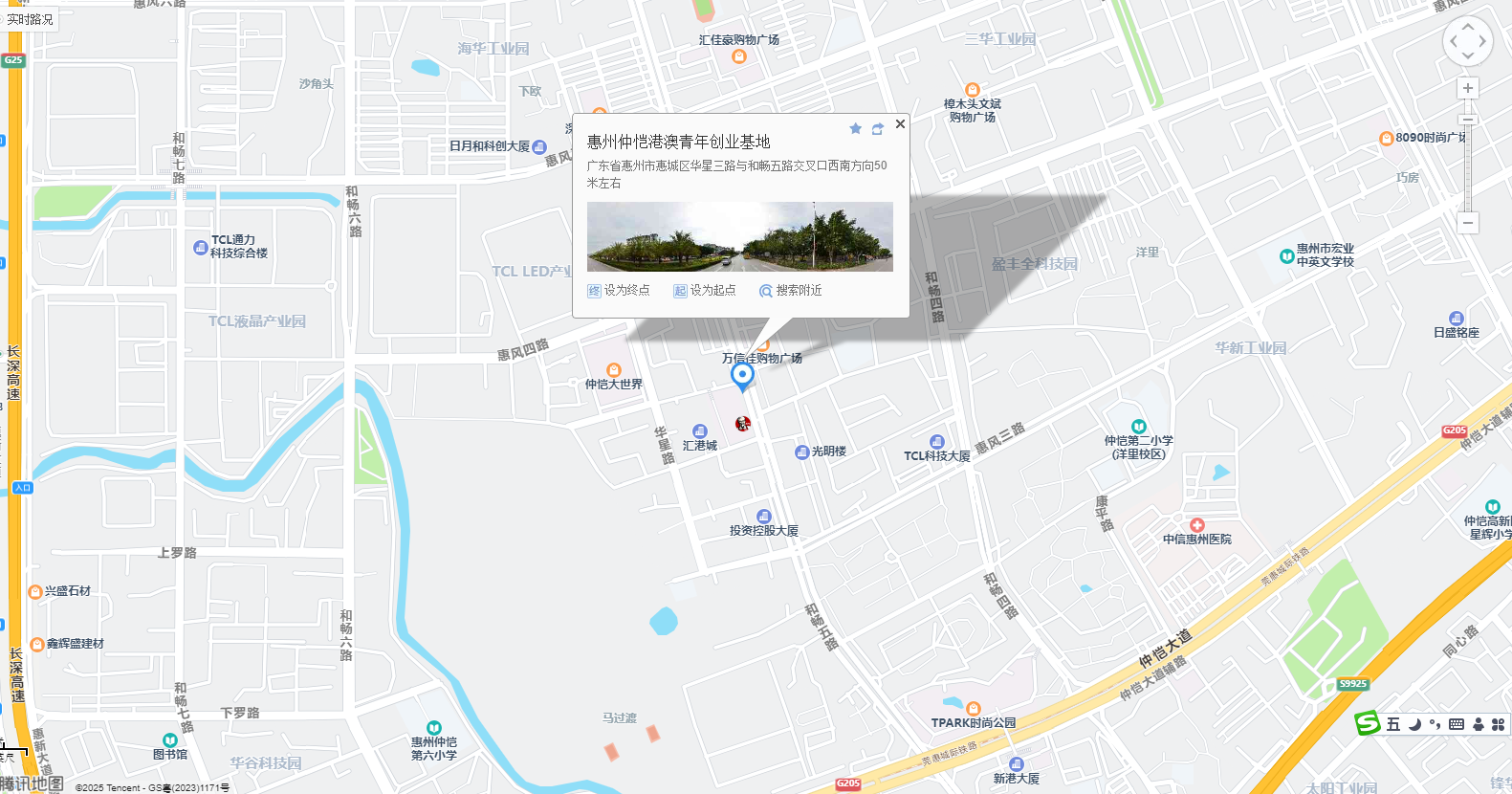The image size is (1512, 794).
Task: Select 设为终点 to set as destination
Action: 619,291
